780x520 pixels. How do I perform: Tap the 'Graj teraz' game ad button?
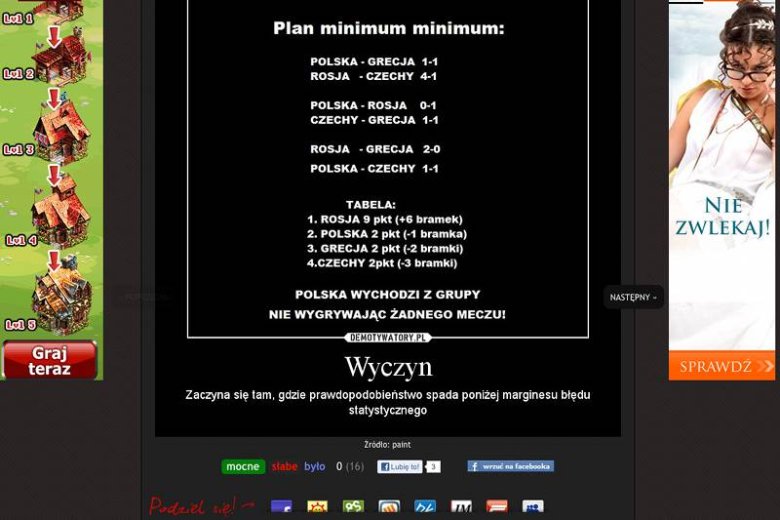pos(49,361)
